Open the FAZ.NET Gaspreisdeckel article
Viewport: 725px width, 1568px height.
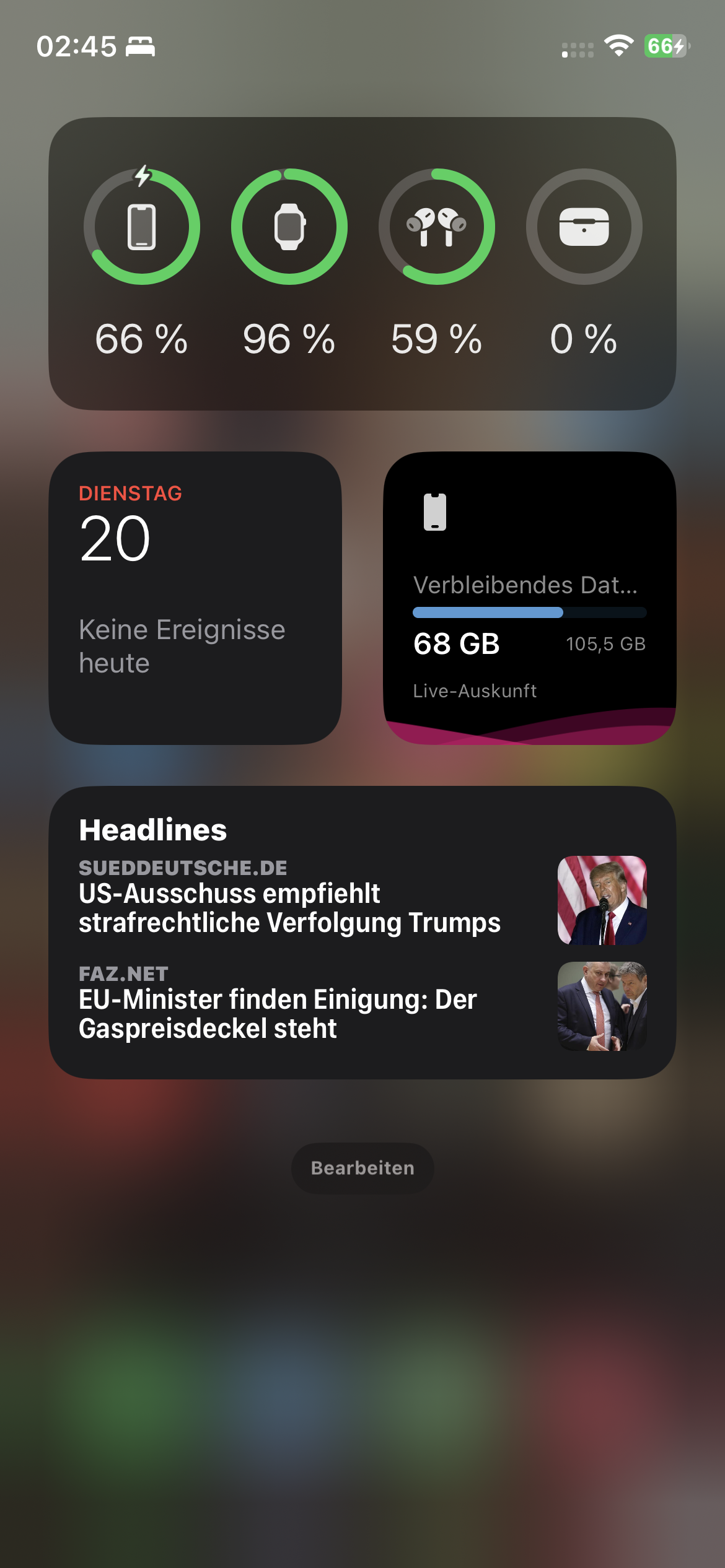tap(278, 1013)
